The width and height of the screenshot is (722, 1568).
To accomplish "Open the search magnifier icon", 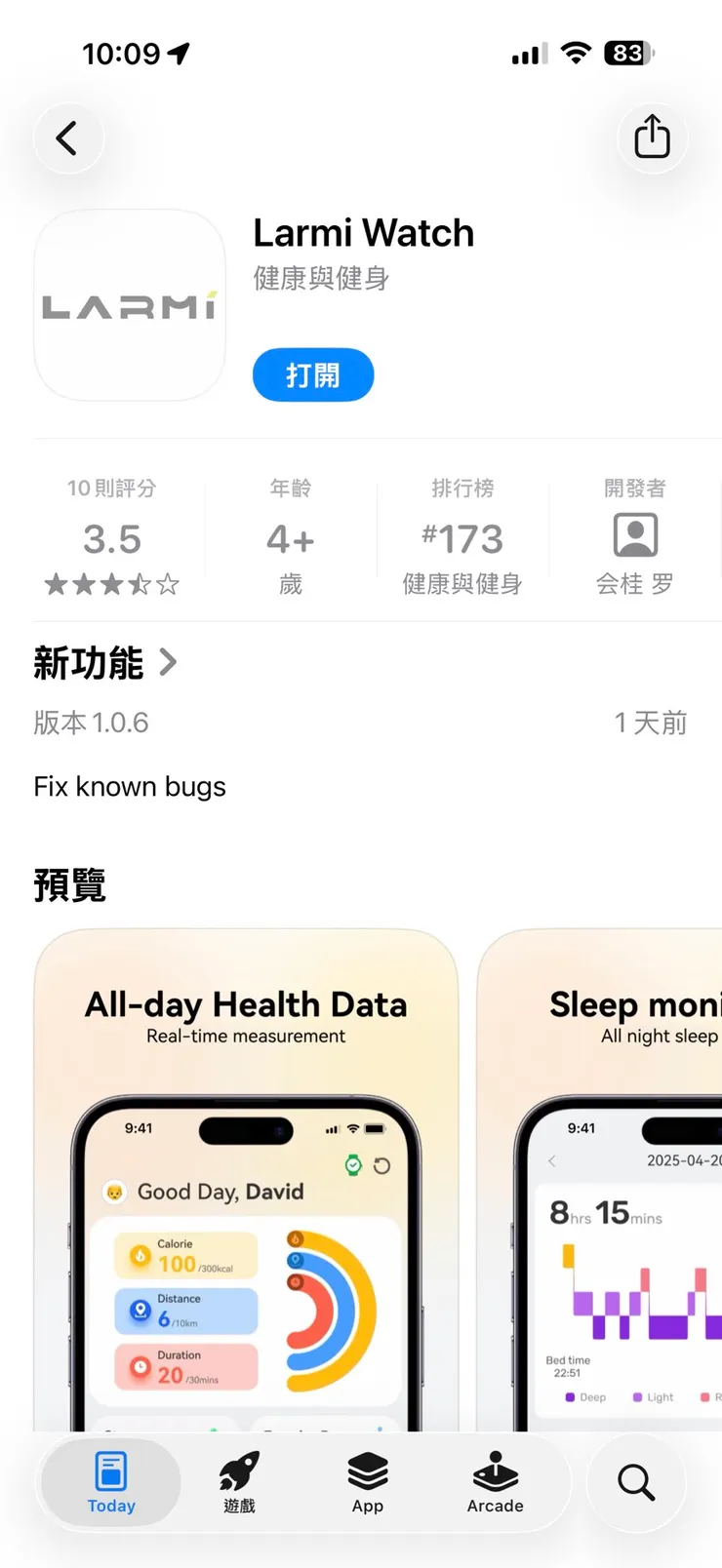I will point(635,1482).
